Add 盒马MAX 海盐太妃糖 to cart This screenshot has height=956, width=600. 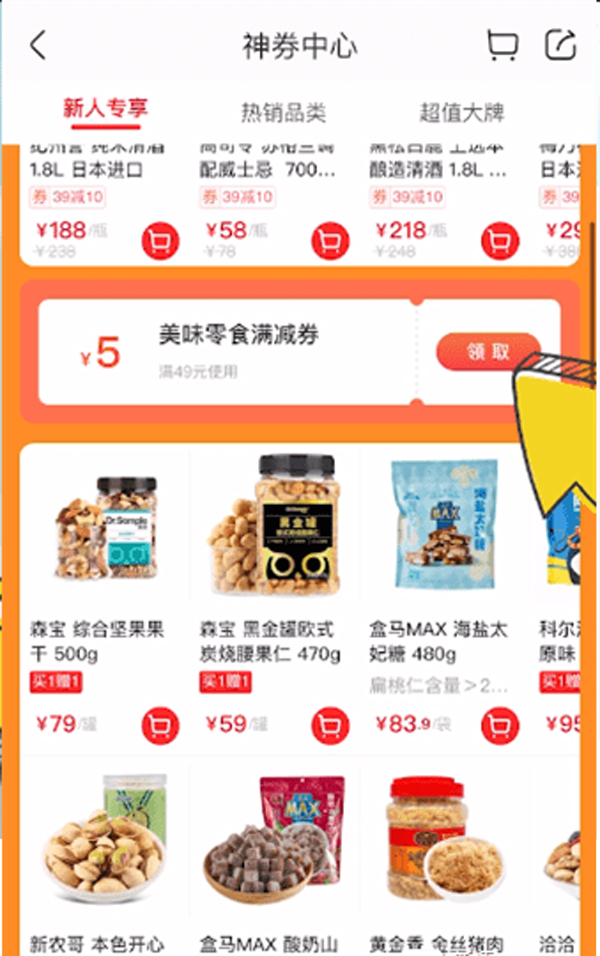tap(499, 725)
